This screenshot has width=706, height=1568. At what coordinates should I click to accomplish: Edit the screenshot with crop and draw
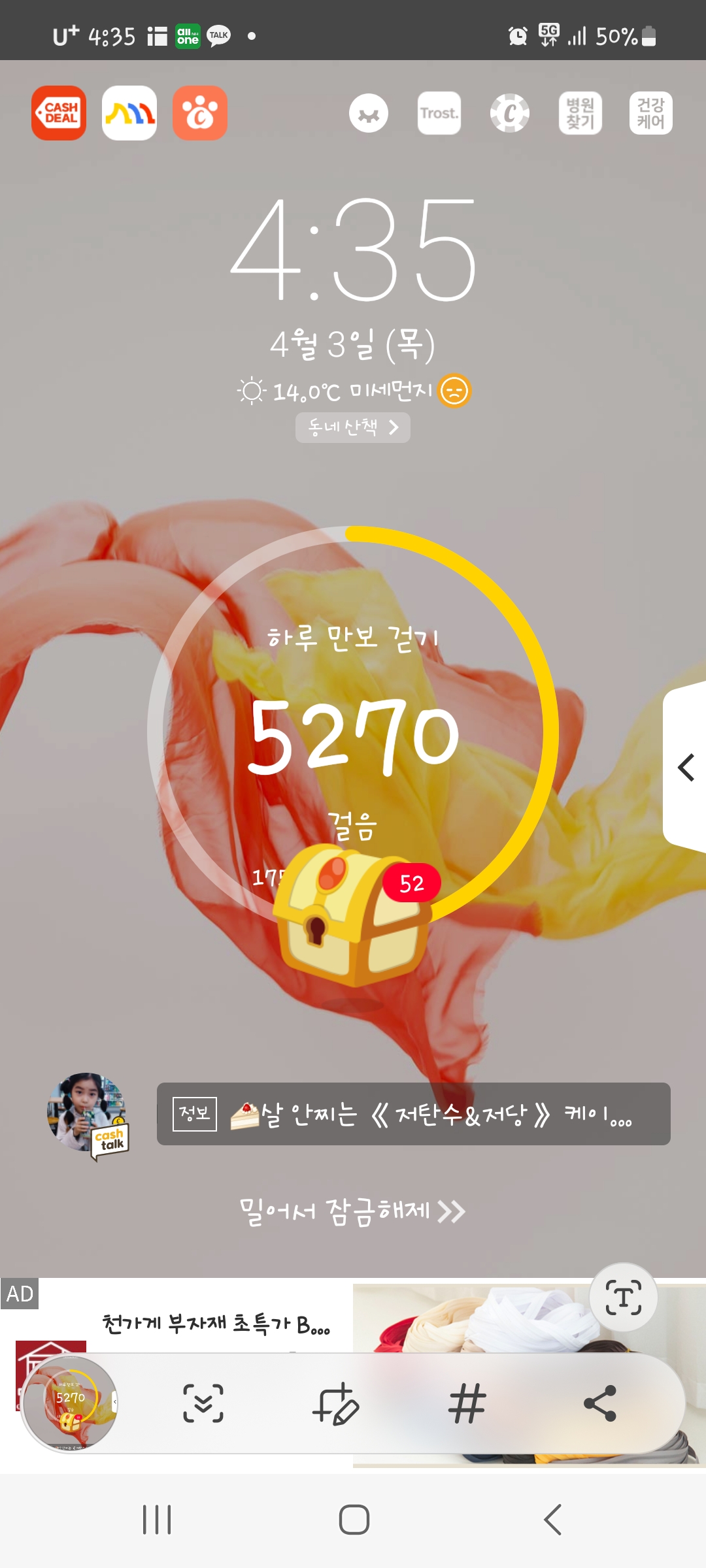335,1403
